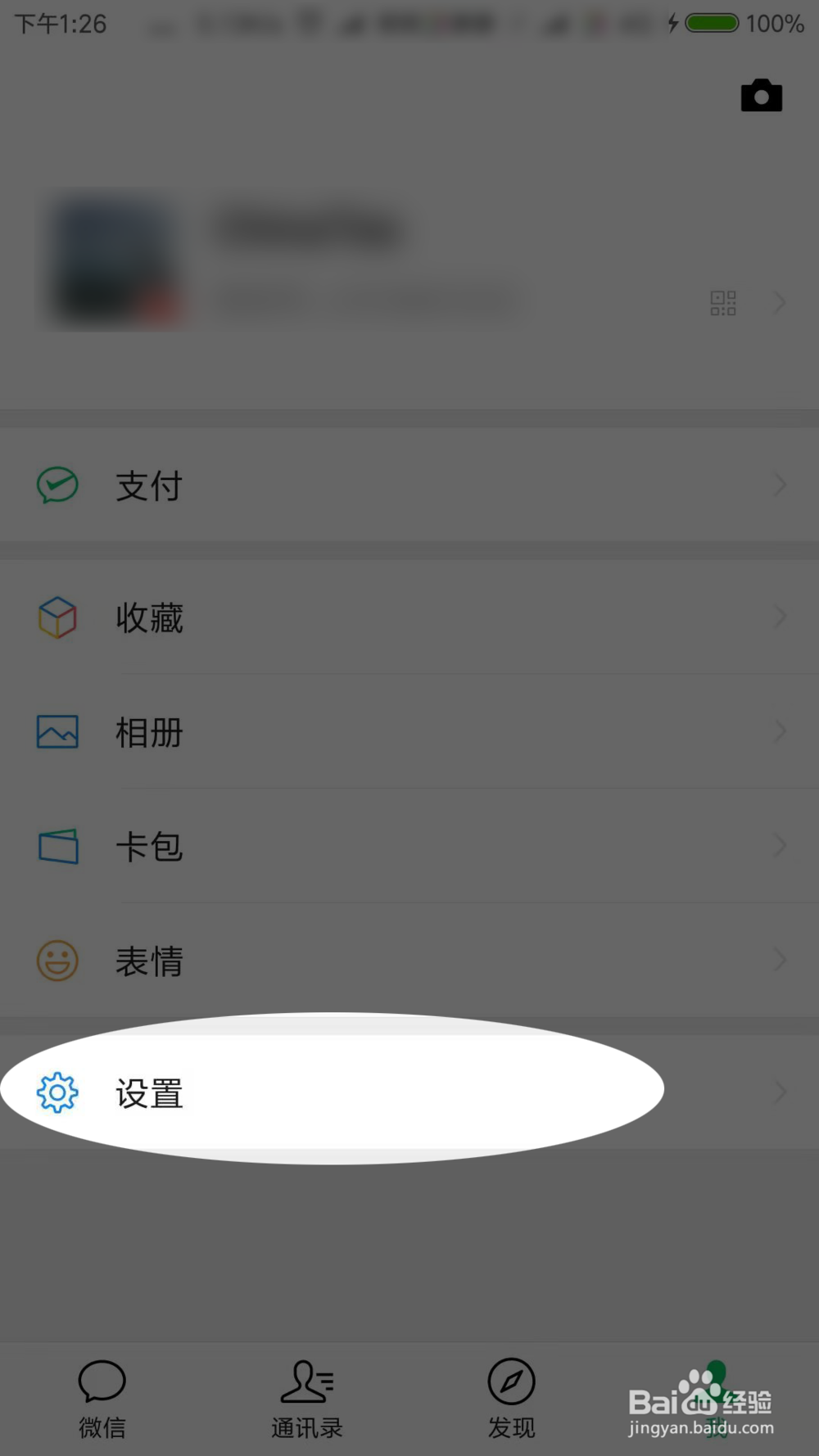Click the Favorites (收藏) cube icon
This screenshot has width=819, height=1456.
pos(57,618)
